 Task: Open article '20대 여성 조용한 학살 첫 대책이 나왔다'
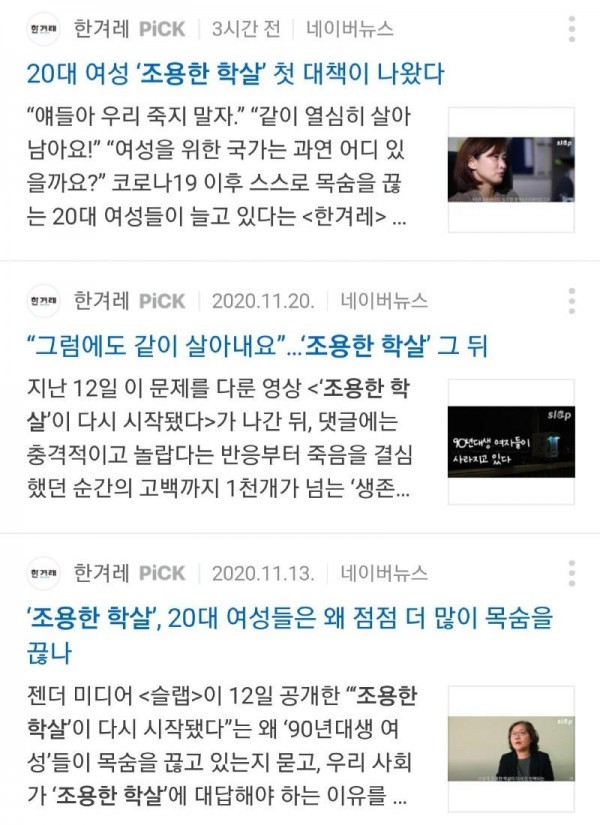coord(235,73)
